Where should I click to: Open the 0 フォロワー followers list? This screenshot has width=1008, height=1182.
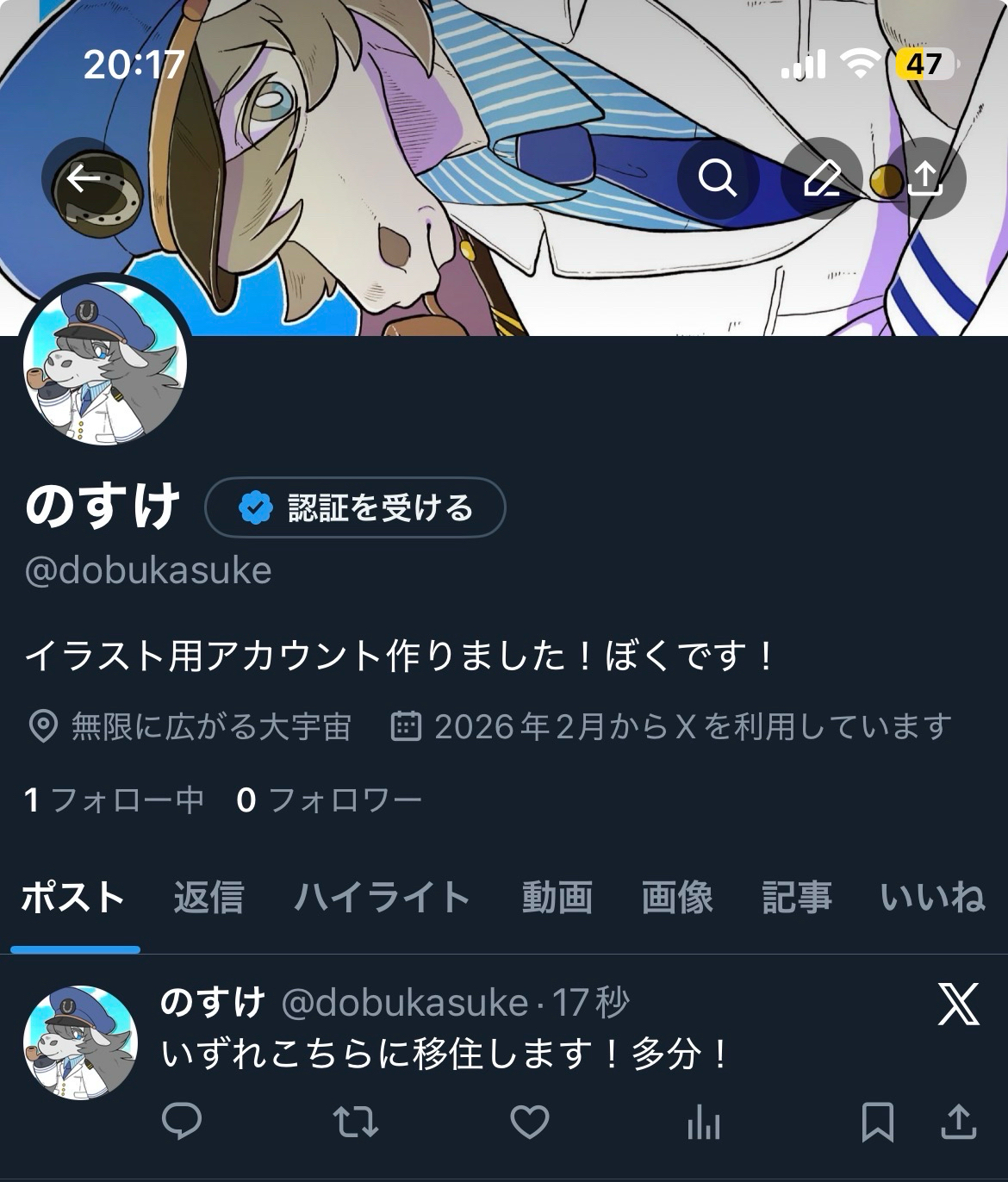click(x=329, y=800)
